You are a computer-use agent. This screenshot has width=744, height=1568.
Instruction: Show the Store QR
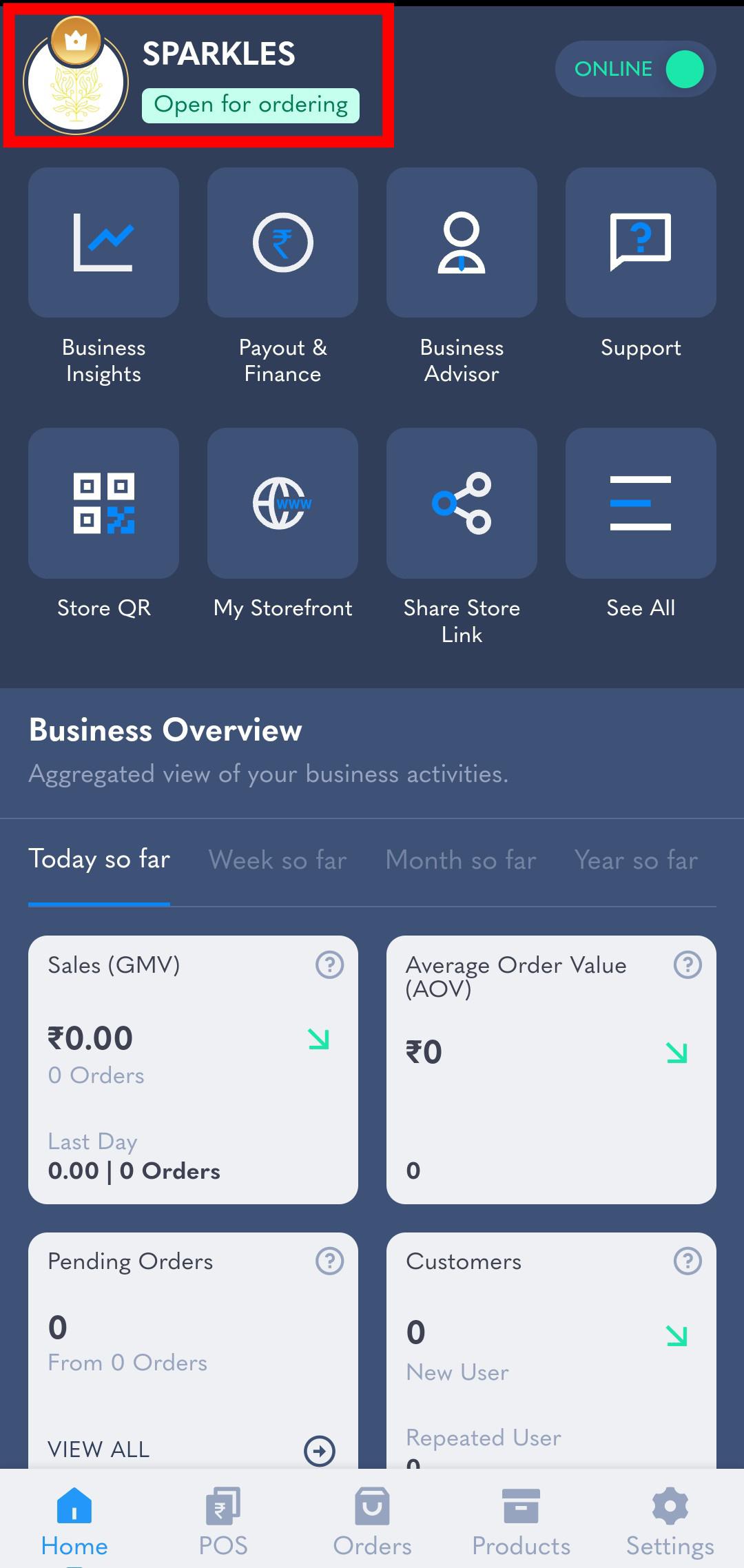coord(103,525)
